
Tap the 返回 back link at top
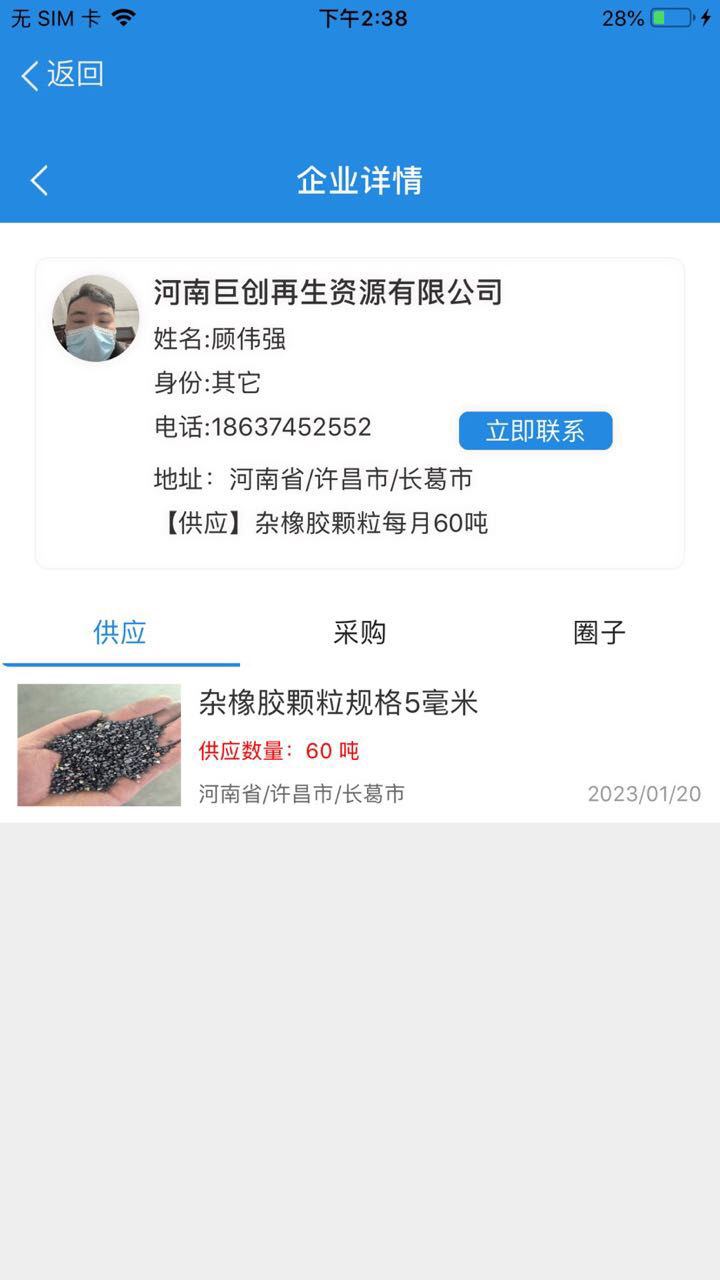pyautogui.click(x=62, y=75)
